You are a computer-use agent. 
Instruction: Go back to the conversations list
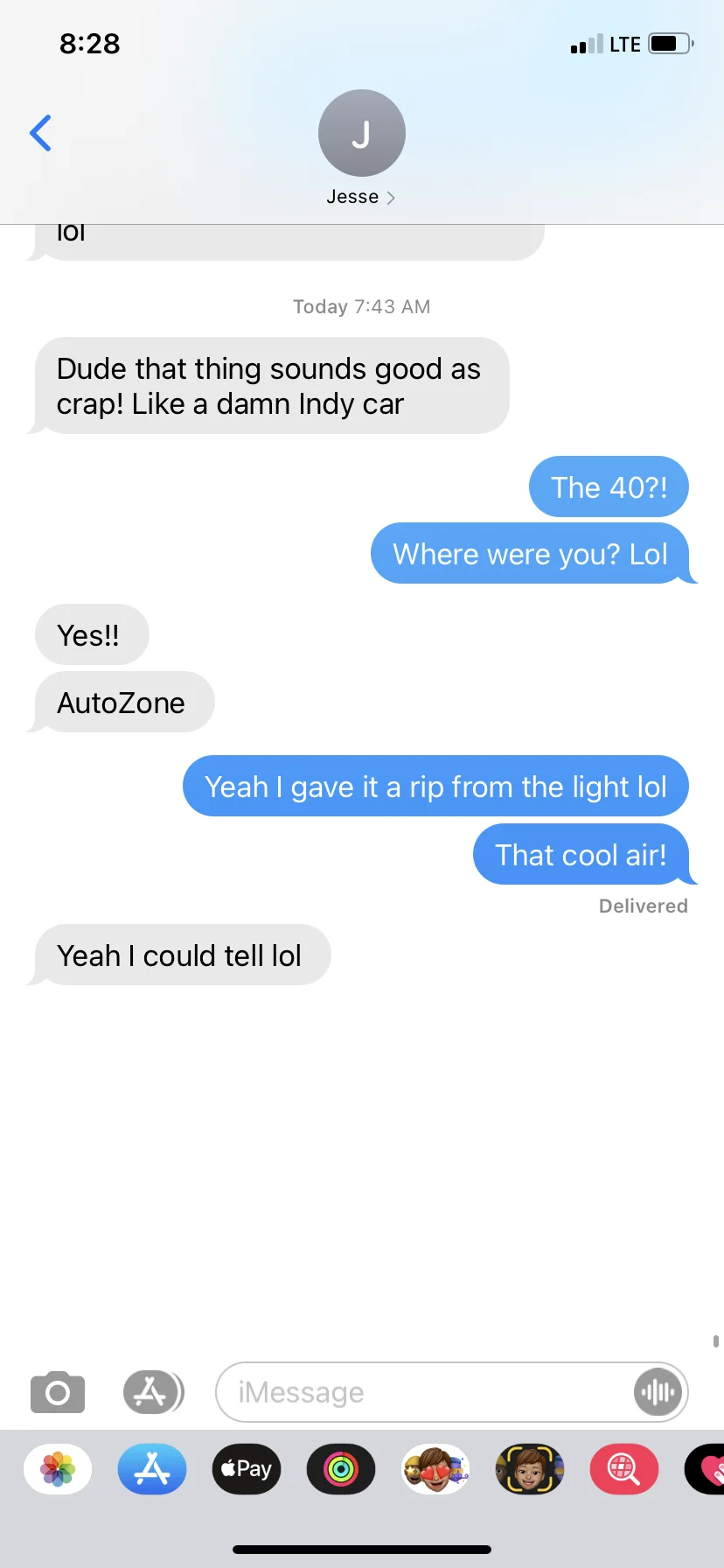point(40,133)
